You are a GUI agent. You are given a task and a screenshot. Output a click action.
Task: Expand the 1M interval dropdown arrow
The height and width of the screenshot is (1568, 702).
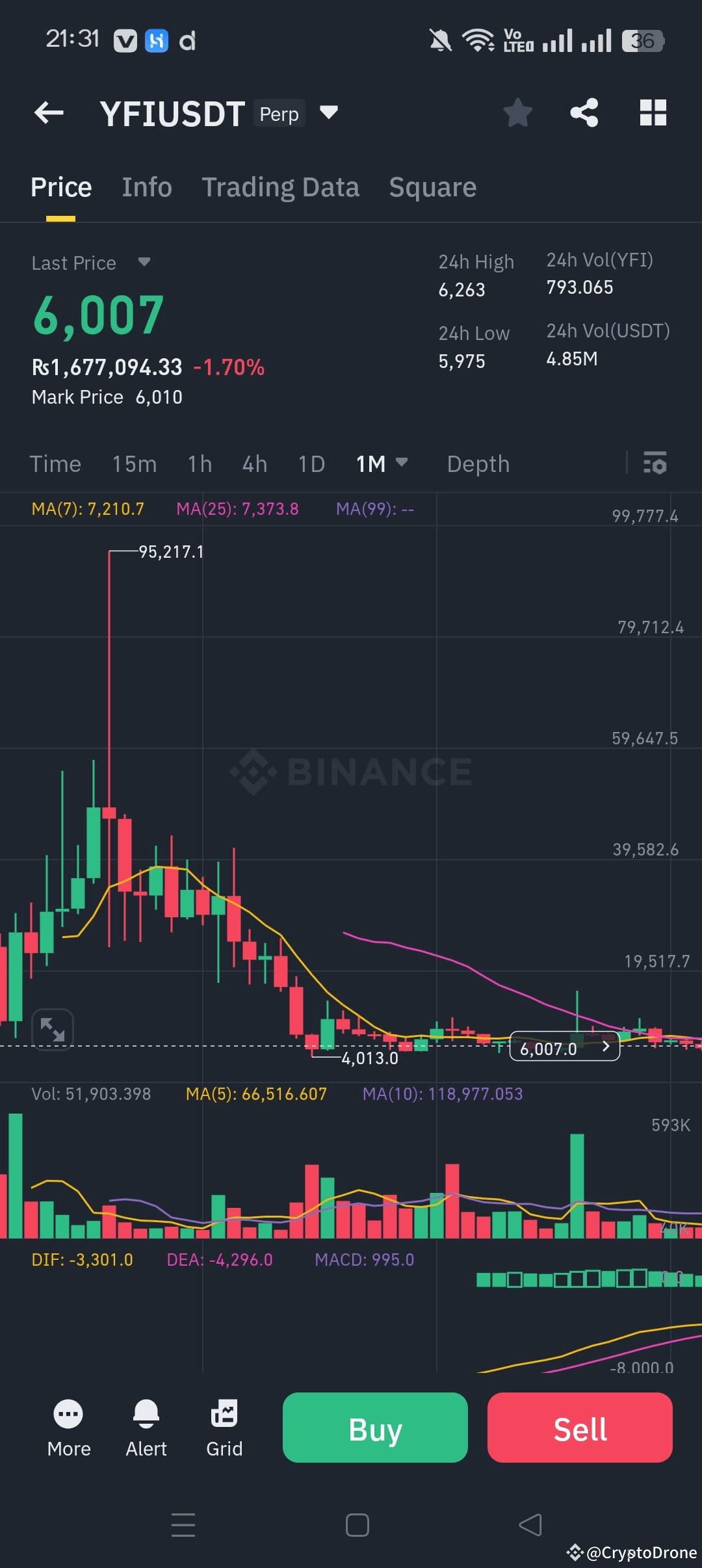(x=402, y=464)
